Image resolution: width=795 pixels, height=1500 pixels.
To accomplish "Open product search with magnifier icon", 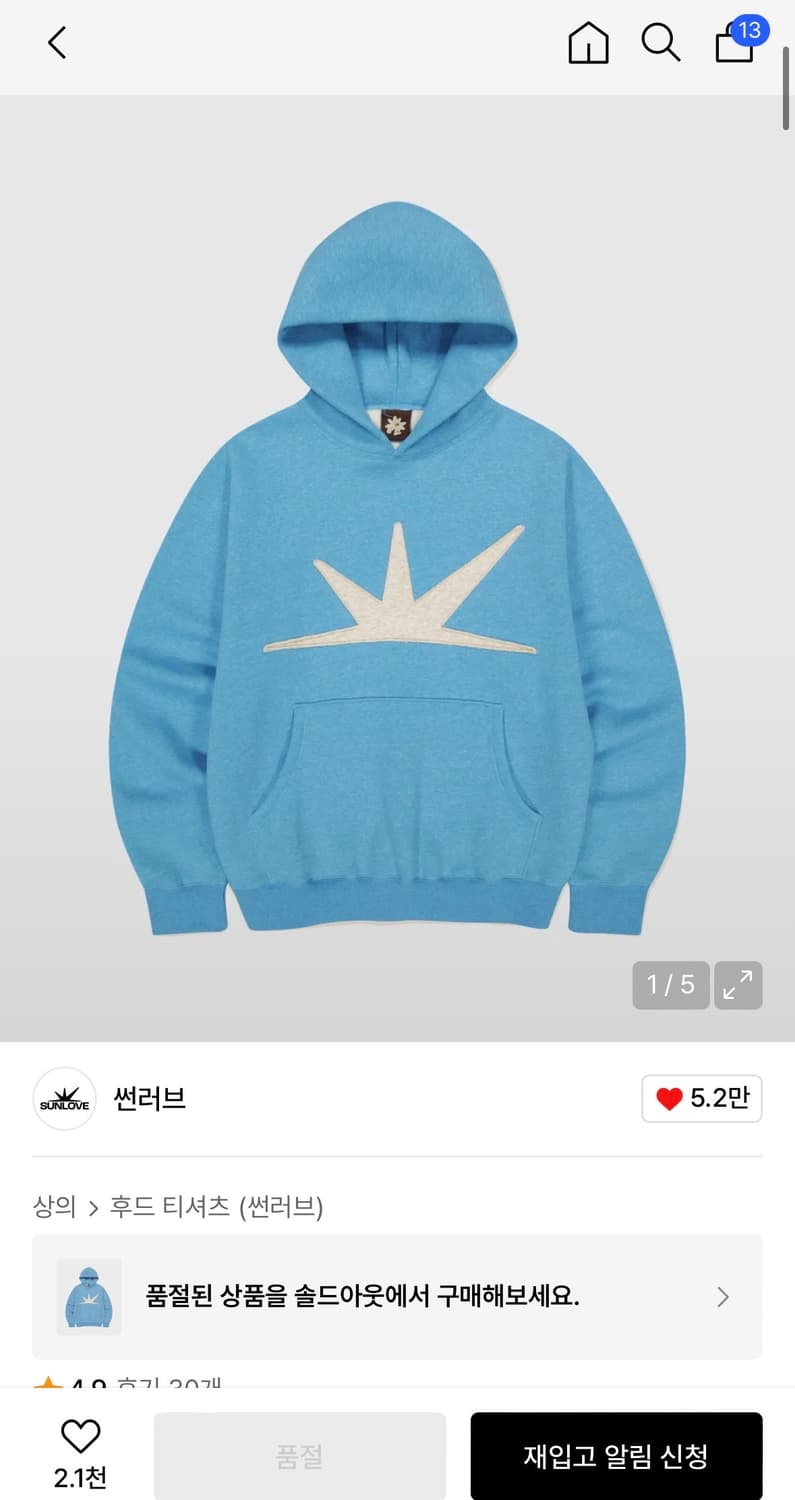I will 661,44.
